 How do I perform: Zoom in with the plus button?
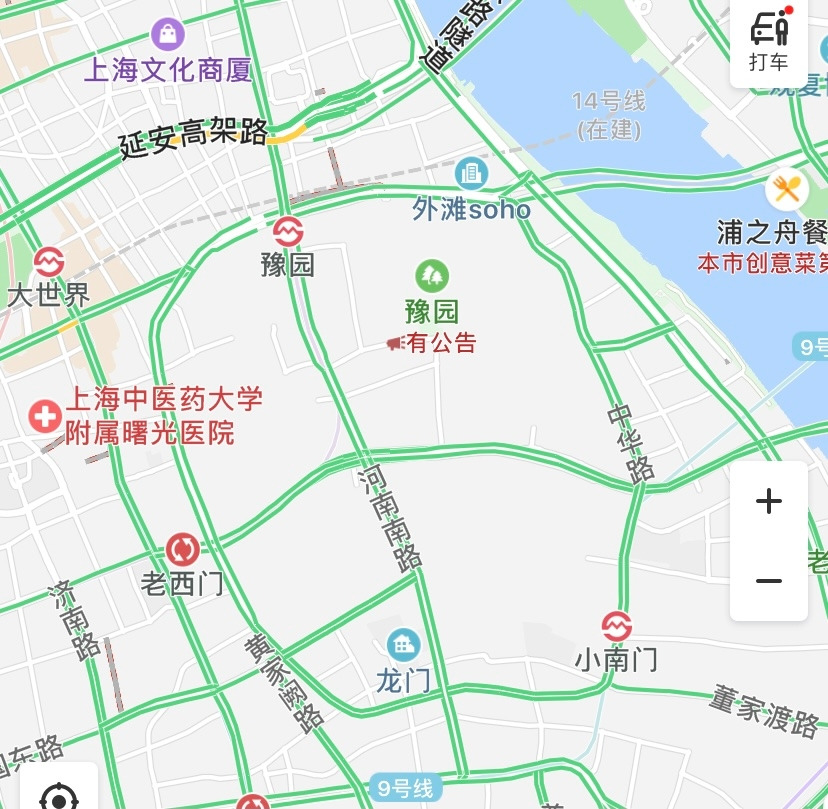point(769,501)
